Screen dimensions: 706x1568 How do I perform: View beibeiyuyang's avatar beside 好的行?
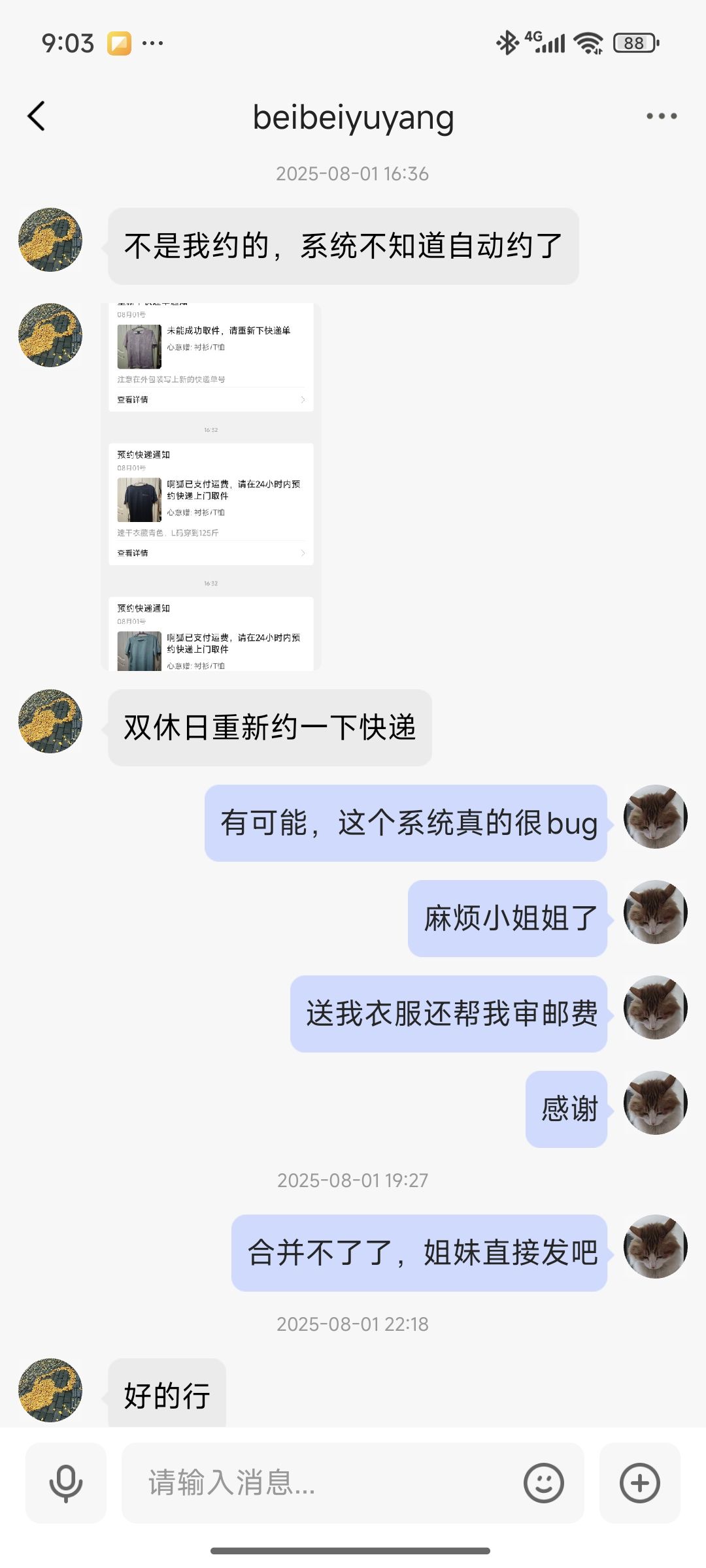point(50,1390)
